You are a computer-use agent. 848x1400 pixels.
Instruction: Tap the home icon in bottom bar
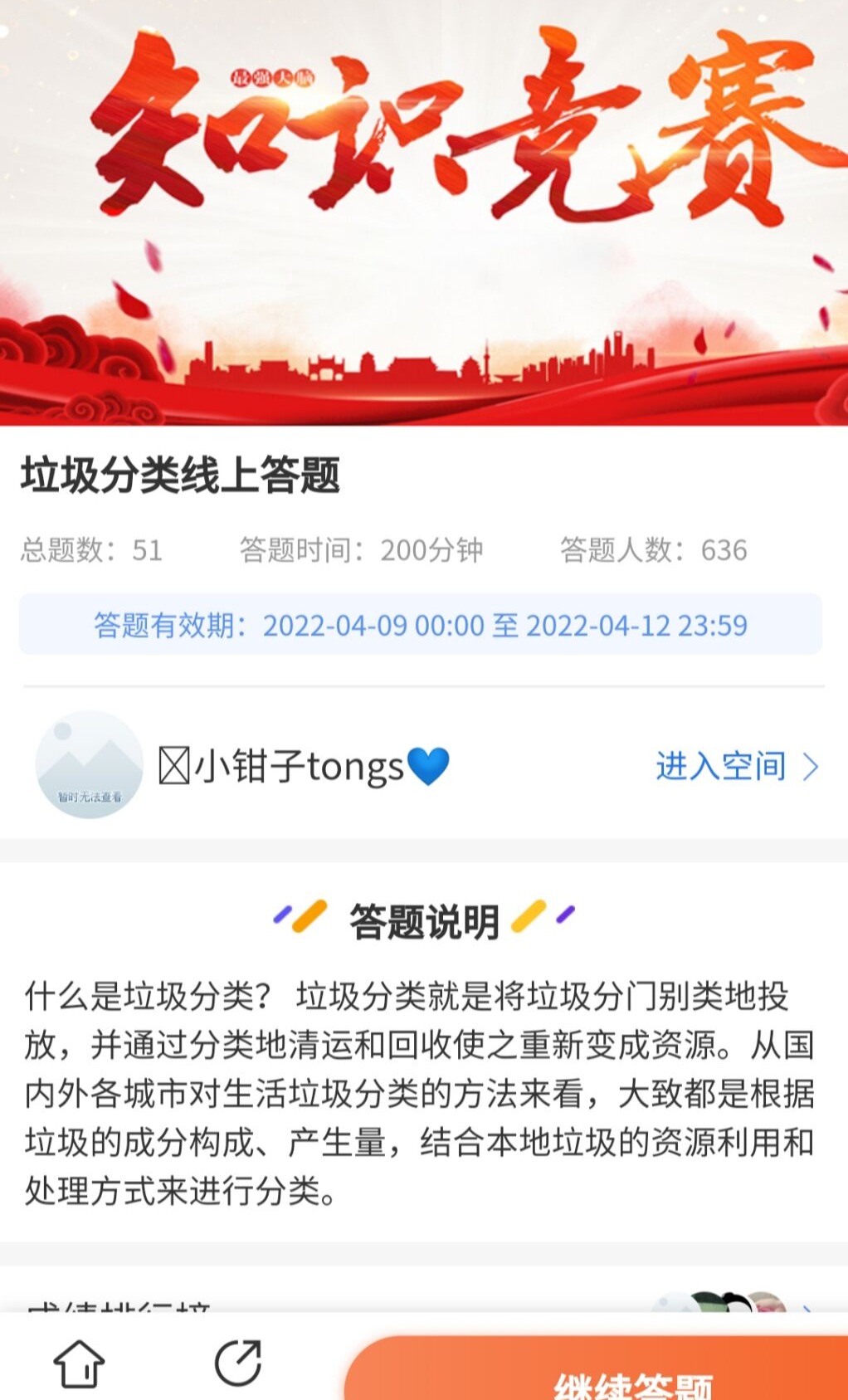[x=79, y=1363]
